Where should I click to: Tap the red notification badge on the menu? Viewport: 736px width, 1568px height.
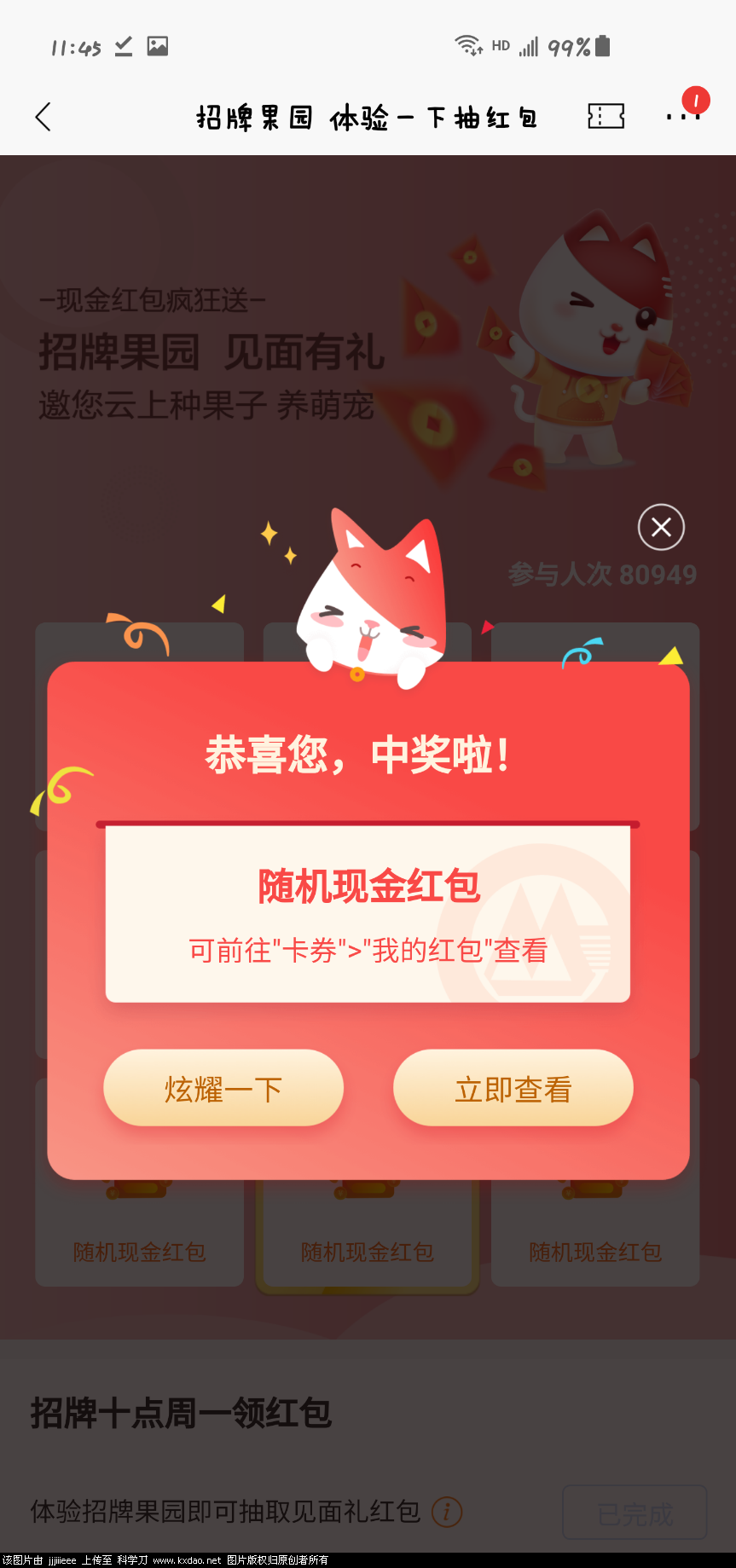[695, 100]
